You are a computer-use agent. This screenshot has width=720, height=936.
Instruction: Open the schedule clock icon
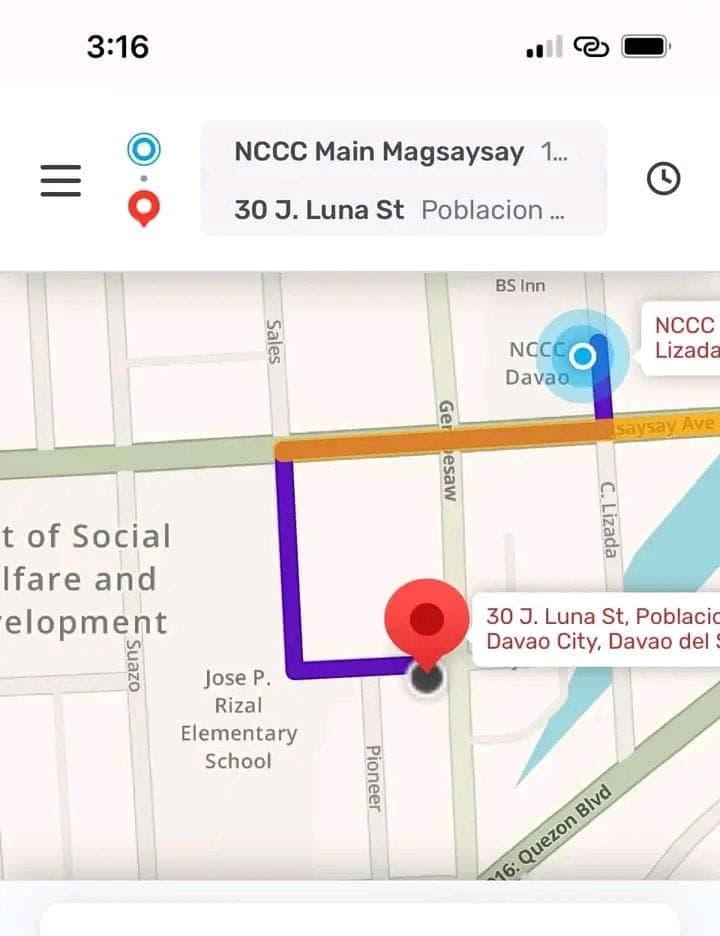pos(664,179)
